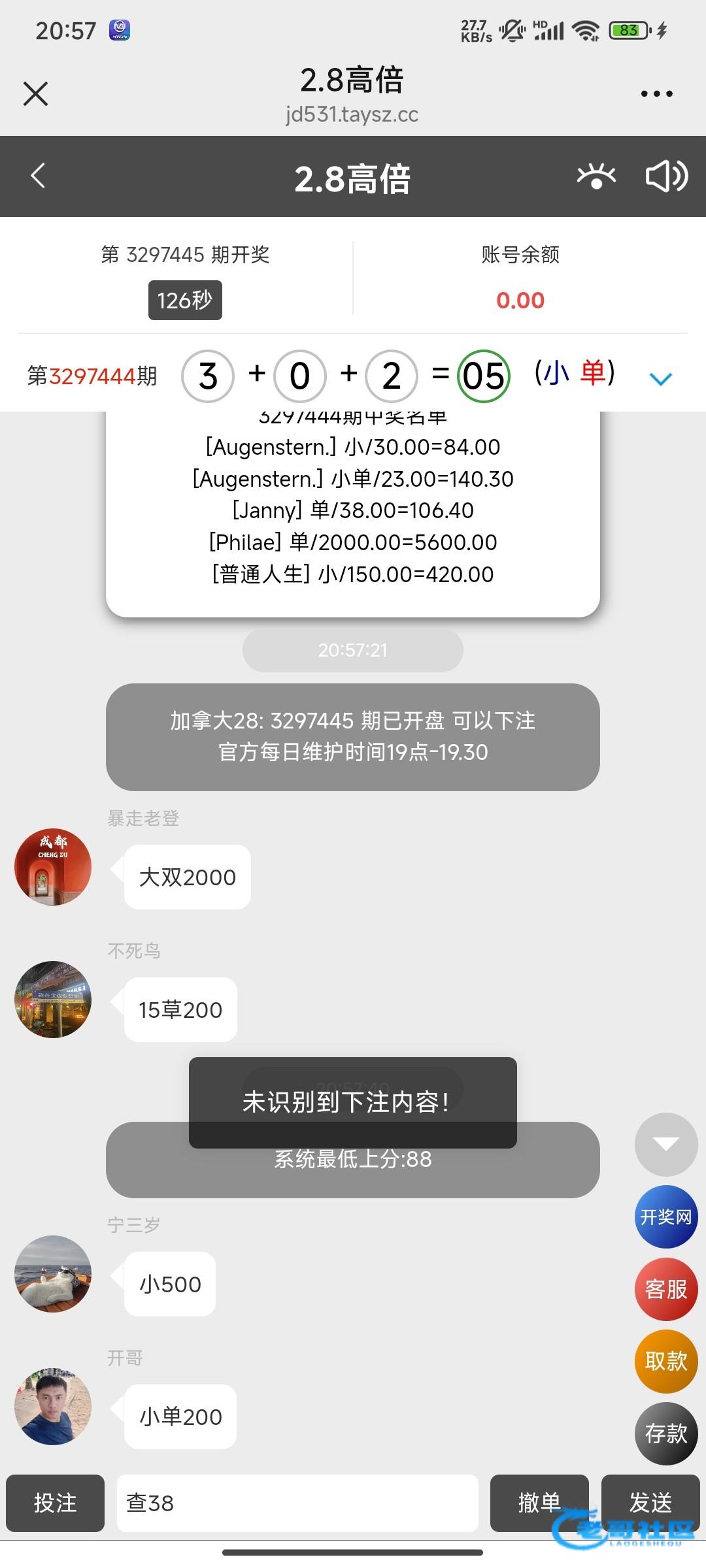Jump to latest messages with down arrow
The width and height of the screenshot is (706, 1568).
pyautogui.click(x=666, y=1144)
